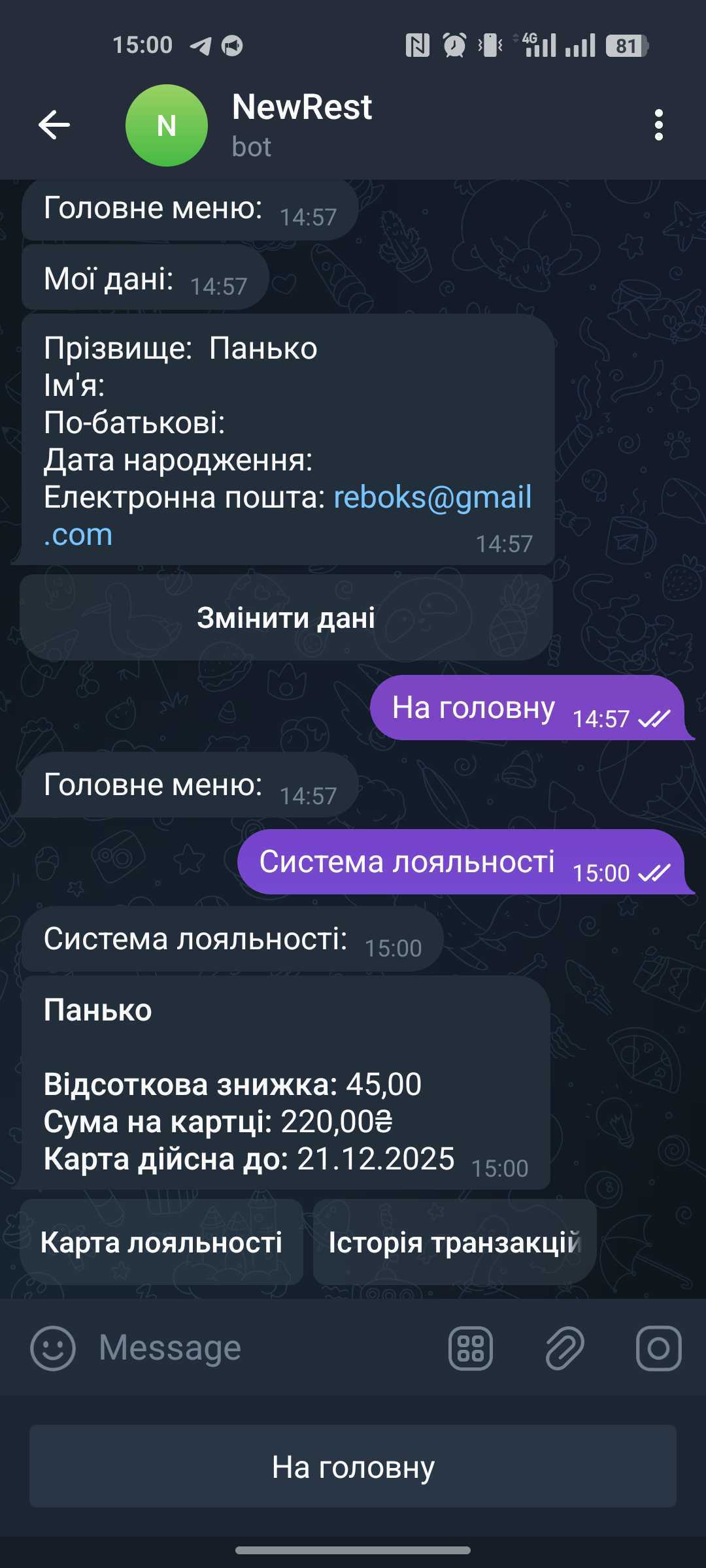Focus the Message input field
706x1568 pixels.
point(261,1348)
